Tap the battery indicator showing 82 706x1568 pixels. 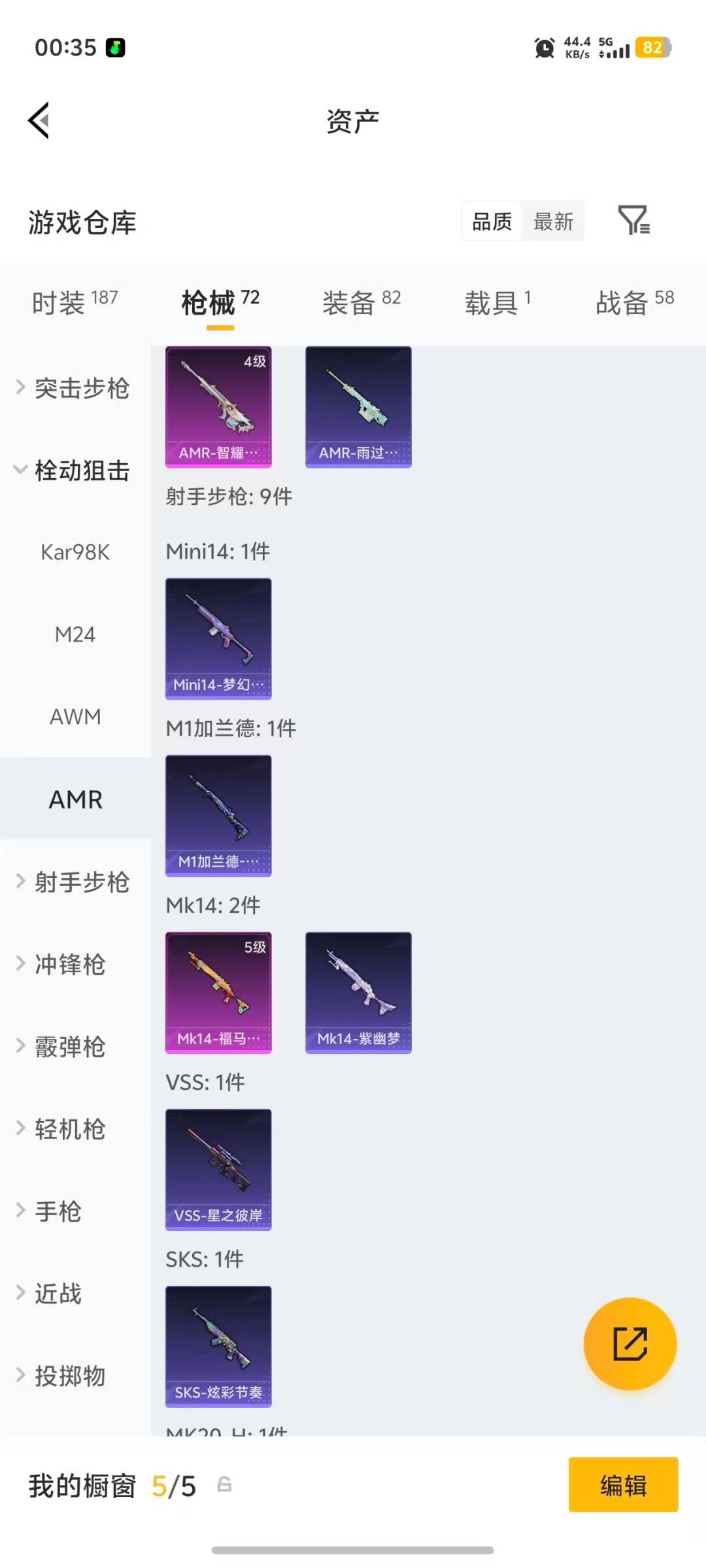point(652,47)
